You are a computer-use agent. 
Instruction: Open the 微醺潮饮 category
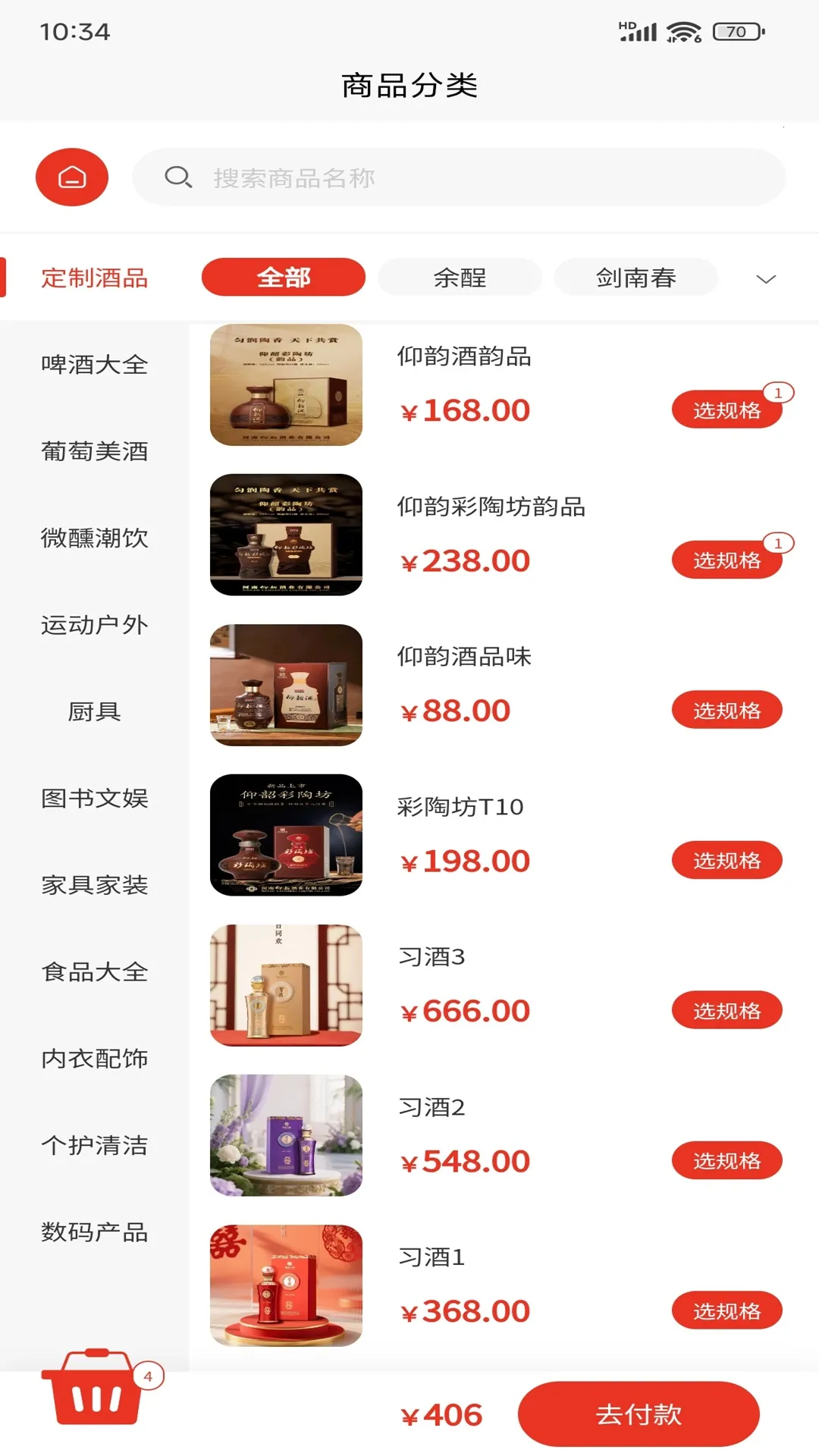click(x=94, y=538)
